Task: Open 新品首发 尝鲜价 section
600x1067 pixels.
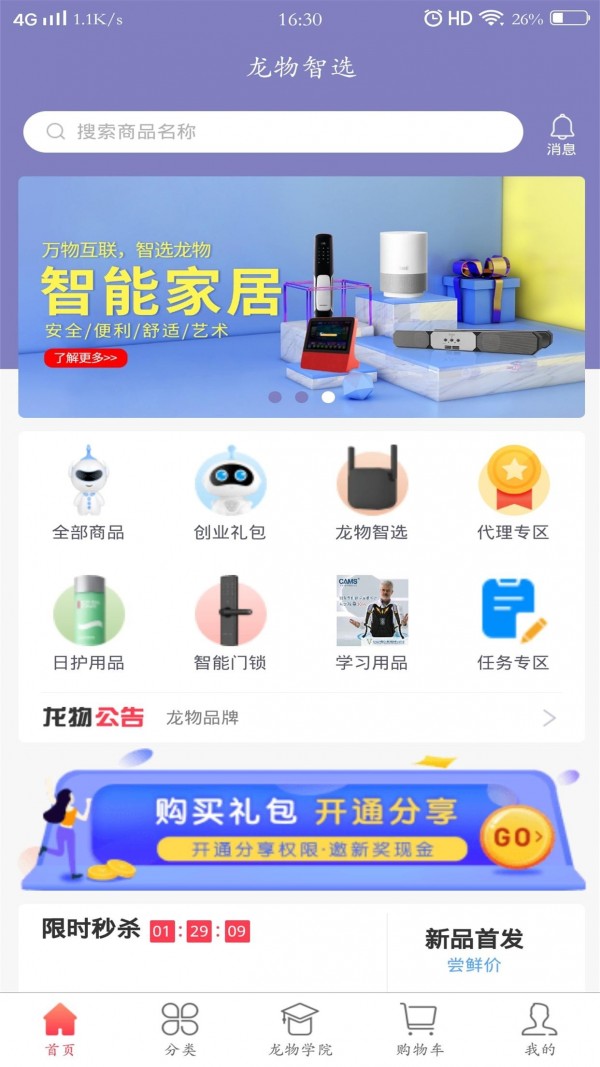Action: pyautogui.click(x=474, y=950)
